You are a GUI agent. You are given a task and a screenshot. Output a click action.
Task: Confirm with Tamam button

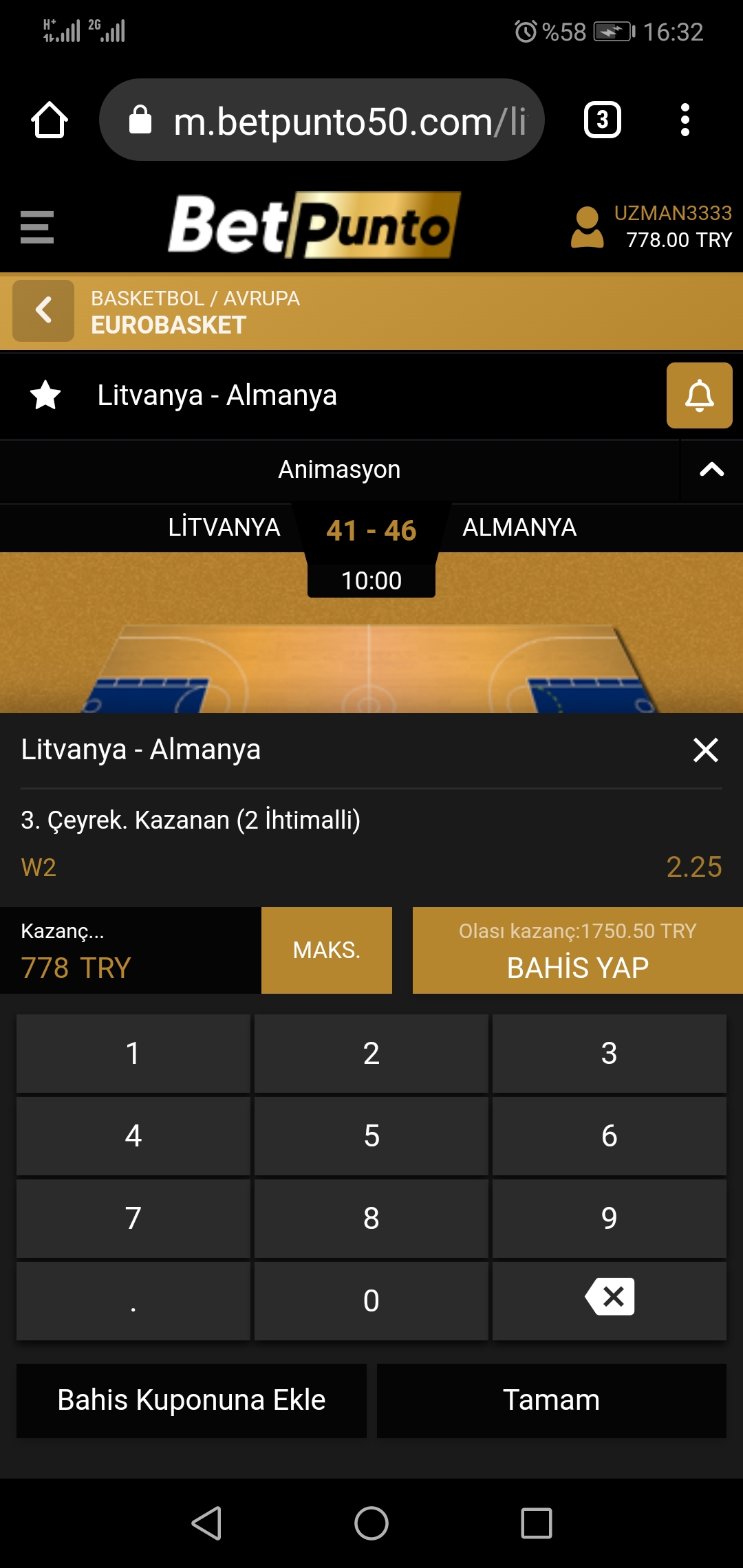click(x=551, y=1400)
